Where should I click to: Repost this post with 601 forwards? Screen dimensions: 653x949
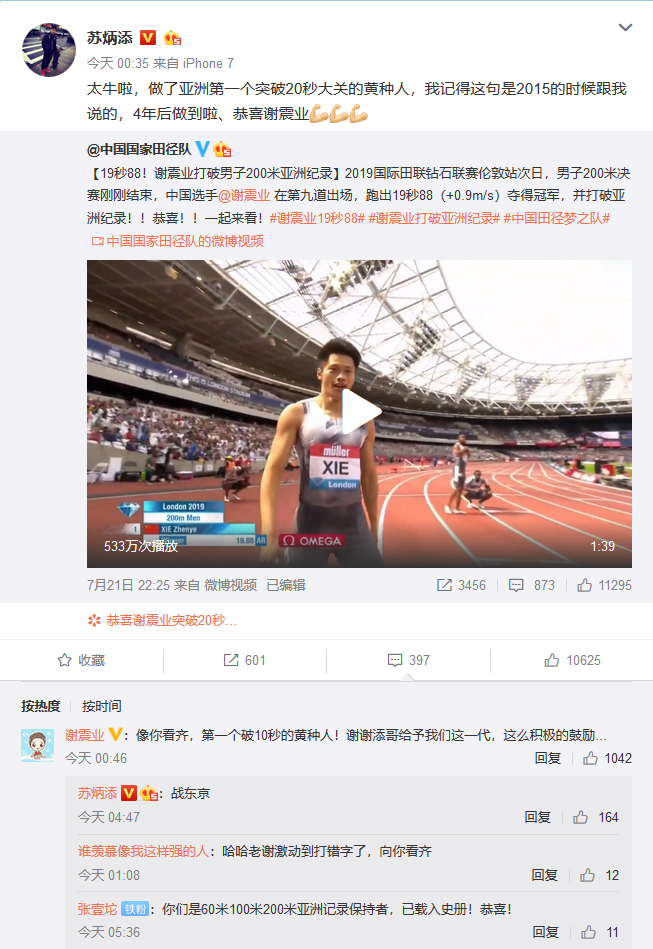[x=244, y=660]
